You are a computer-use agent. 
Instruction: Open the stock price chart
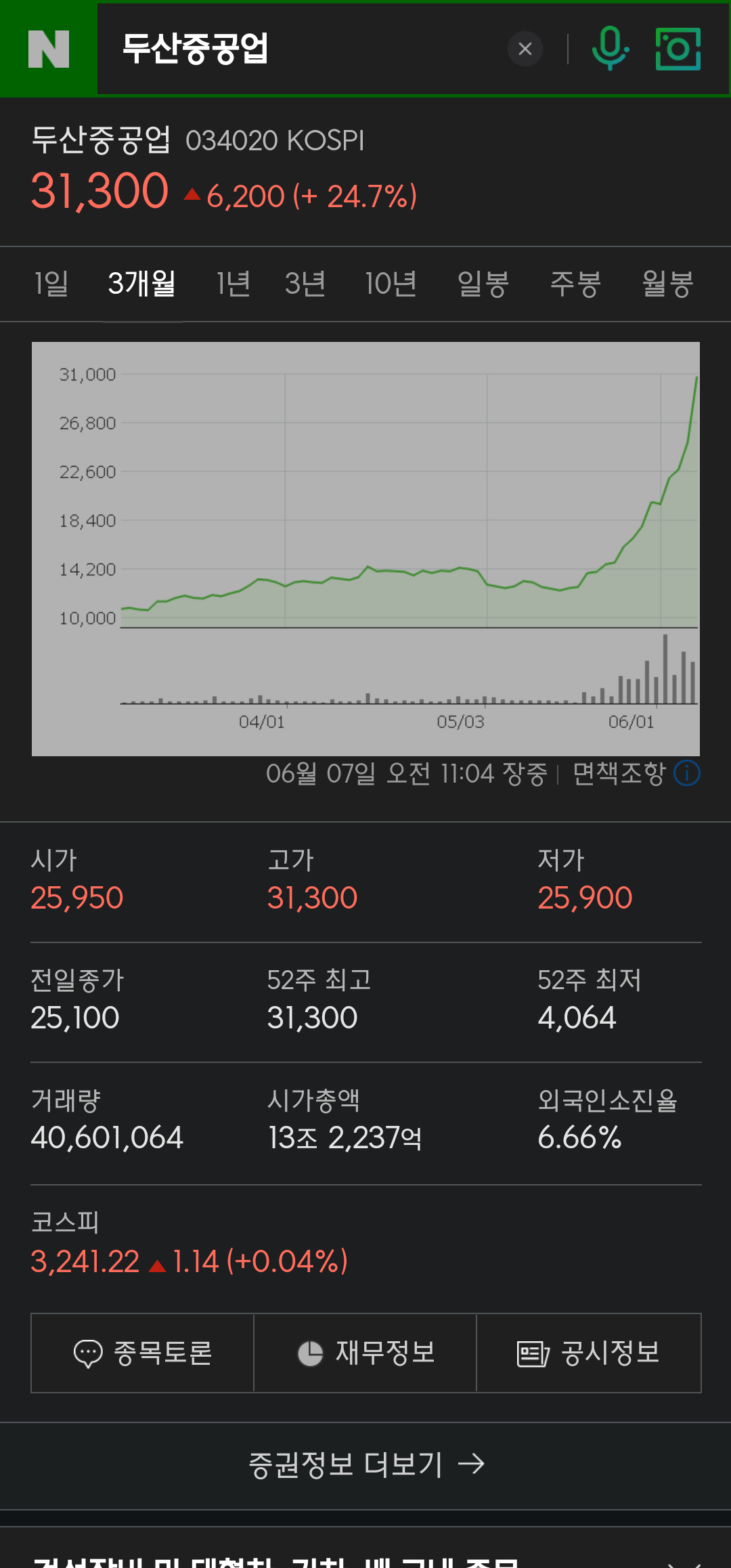pyautogui.click(x=365, y=548)
